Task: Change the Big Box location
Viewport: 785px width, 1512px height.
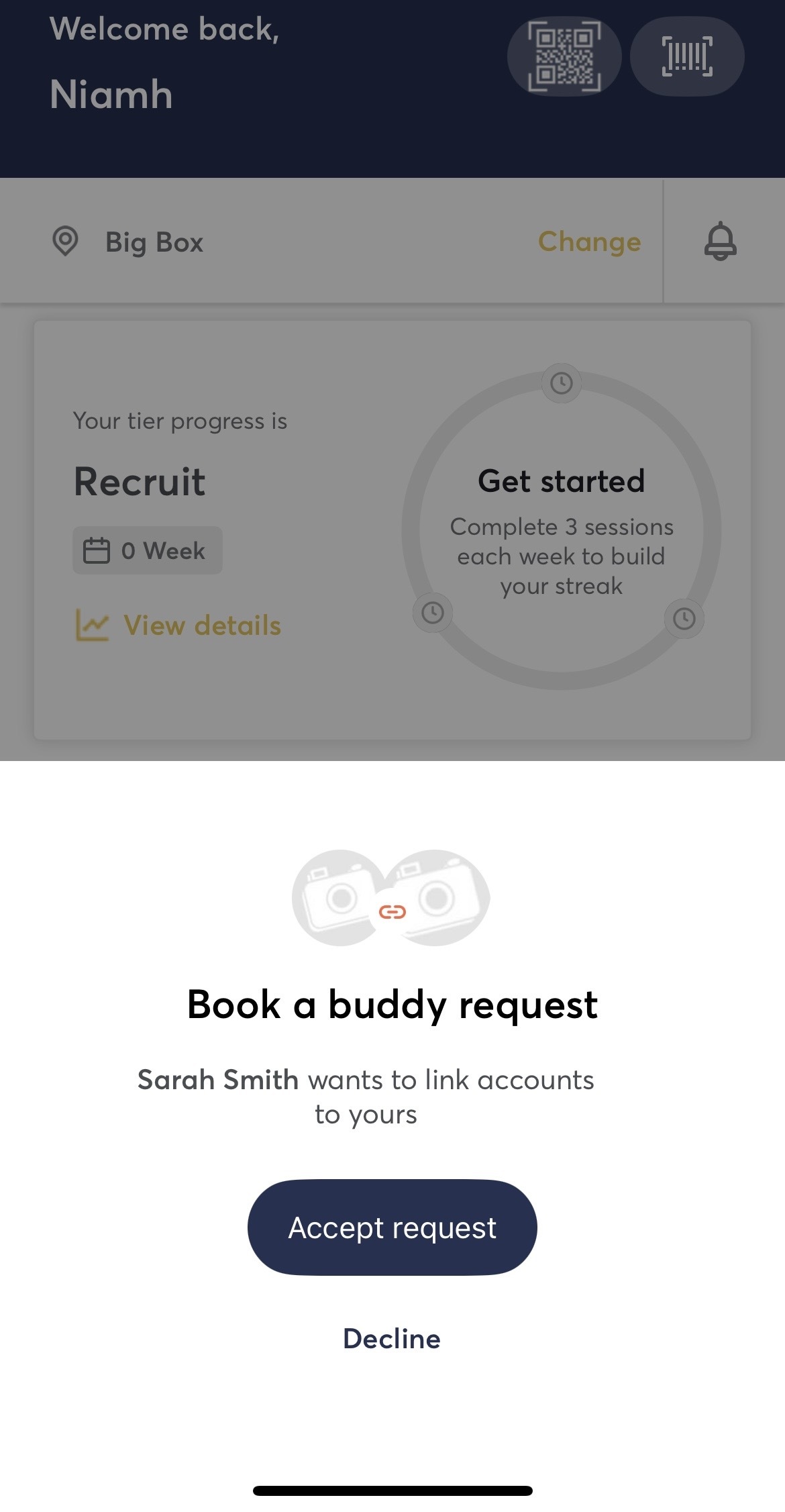Action: [589, 242]
